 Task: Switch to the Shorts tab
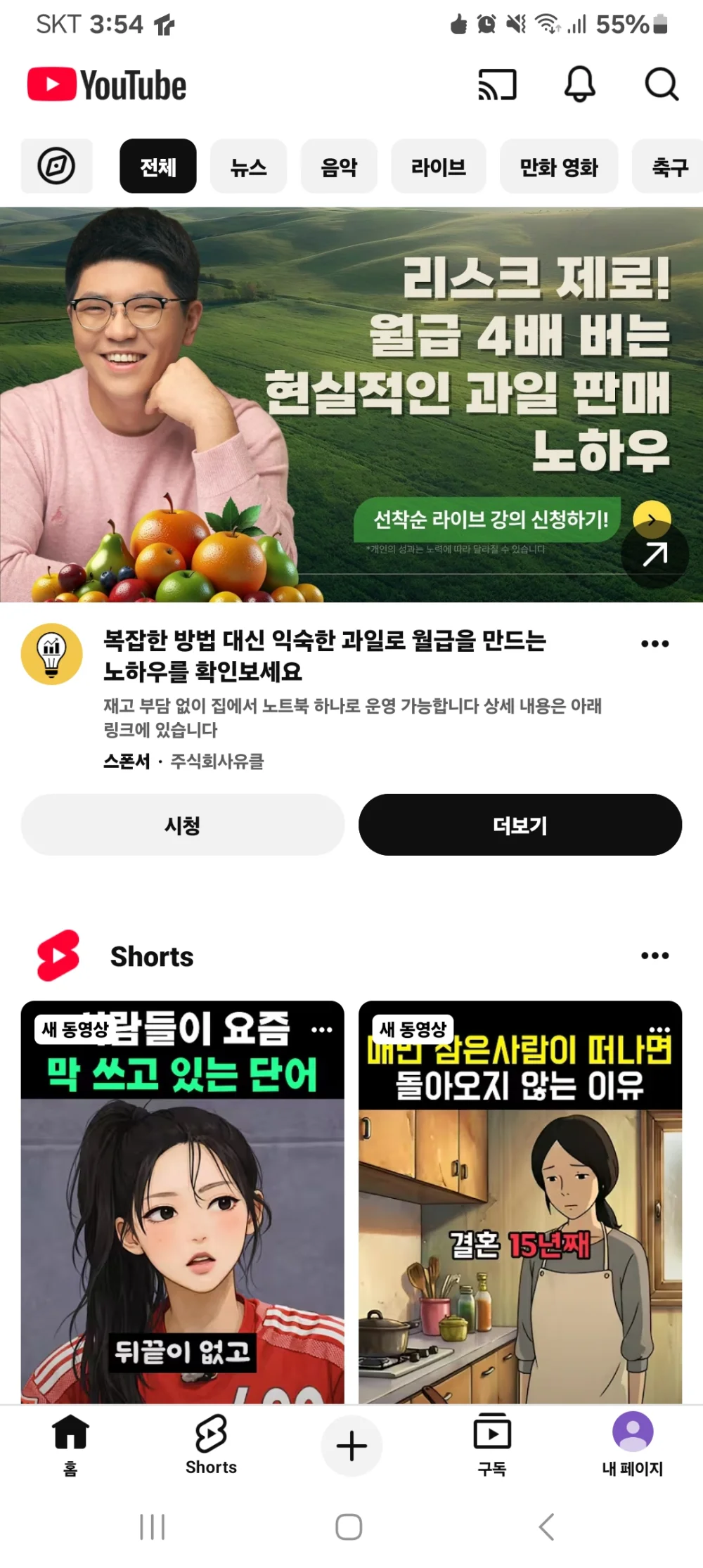[211, 1445]
